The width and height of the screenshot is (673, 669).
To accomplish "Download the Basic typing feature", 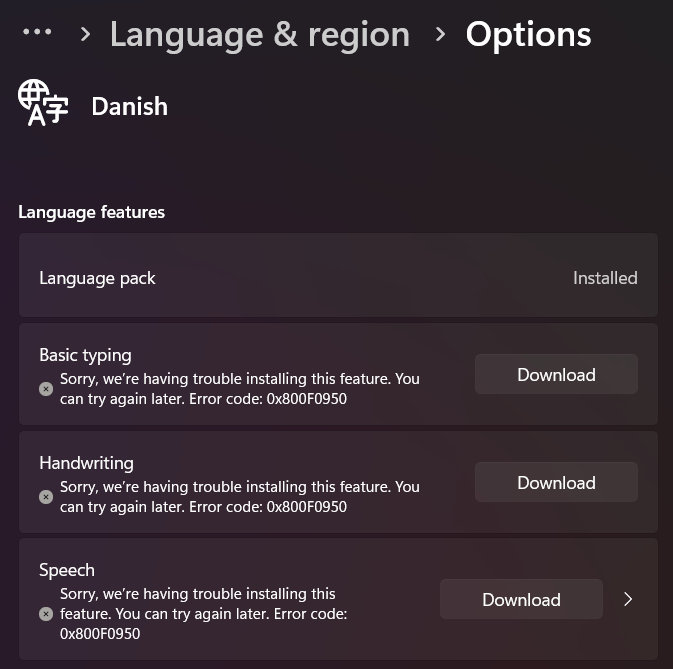I will [x=555, y=375].
